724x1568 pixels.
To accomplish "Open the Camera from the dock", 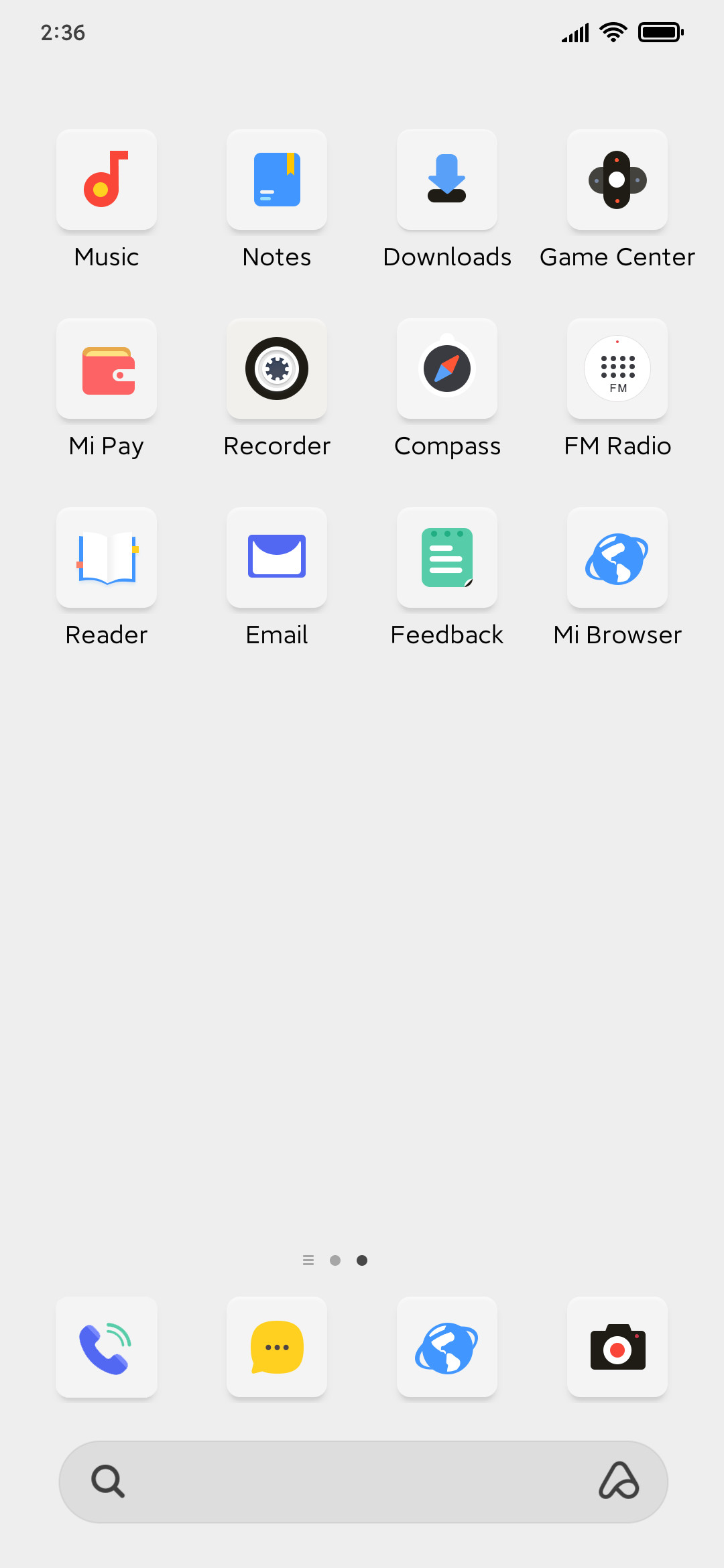I will [x=617, y=1347].
